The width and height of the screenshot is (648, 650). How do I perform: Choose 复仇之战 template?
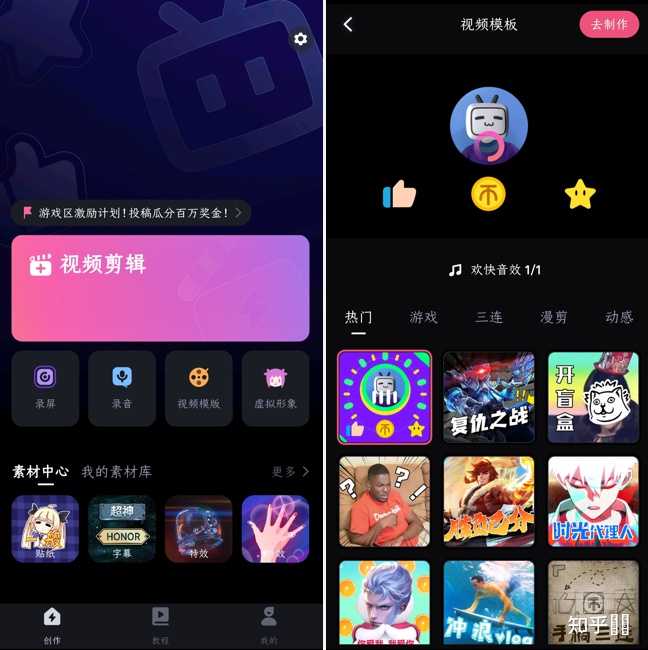pos(489,396)
